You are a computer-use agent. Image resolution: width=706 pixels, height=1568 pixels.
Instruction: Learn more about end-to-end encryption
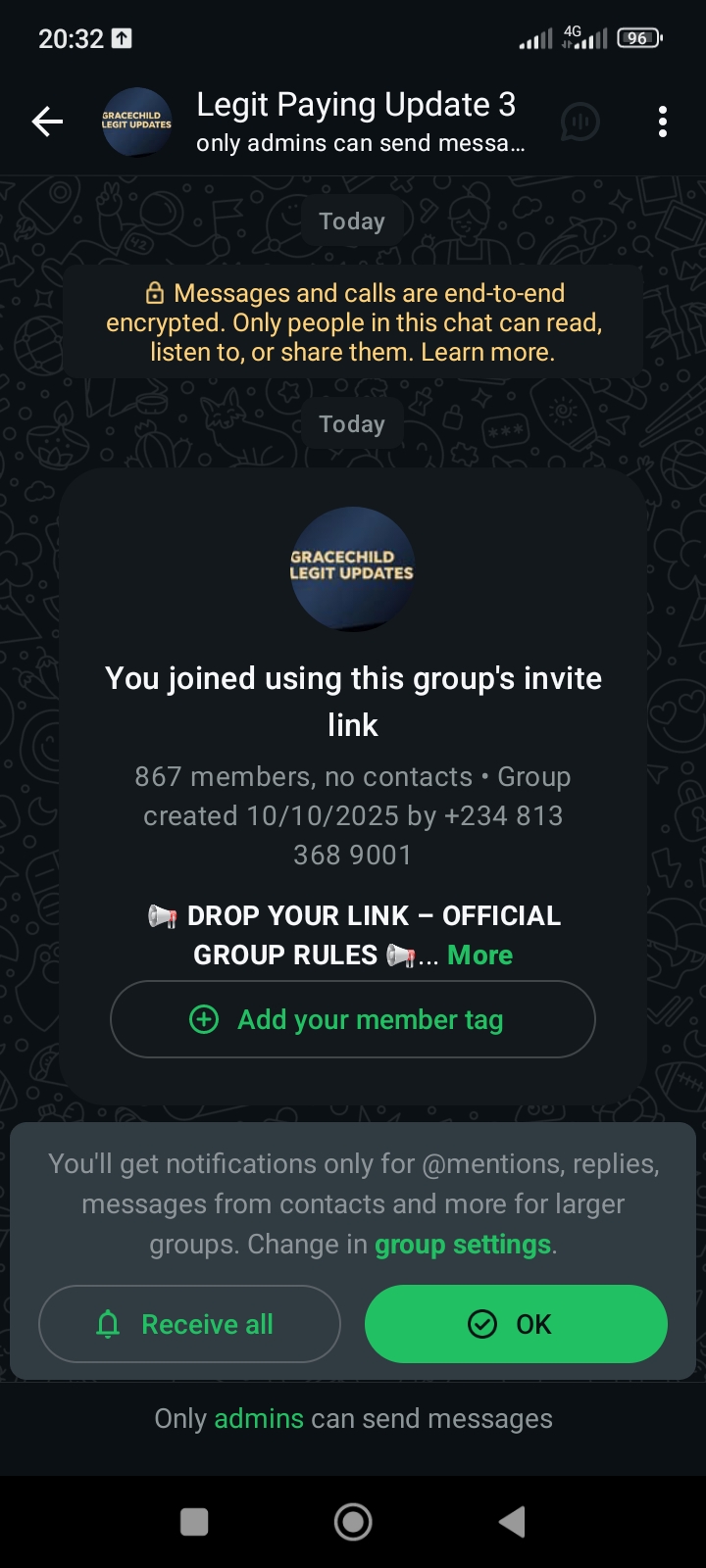tap(486, 352)
